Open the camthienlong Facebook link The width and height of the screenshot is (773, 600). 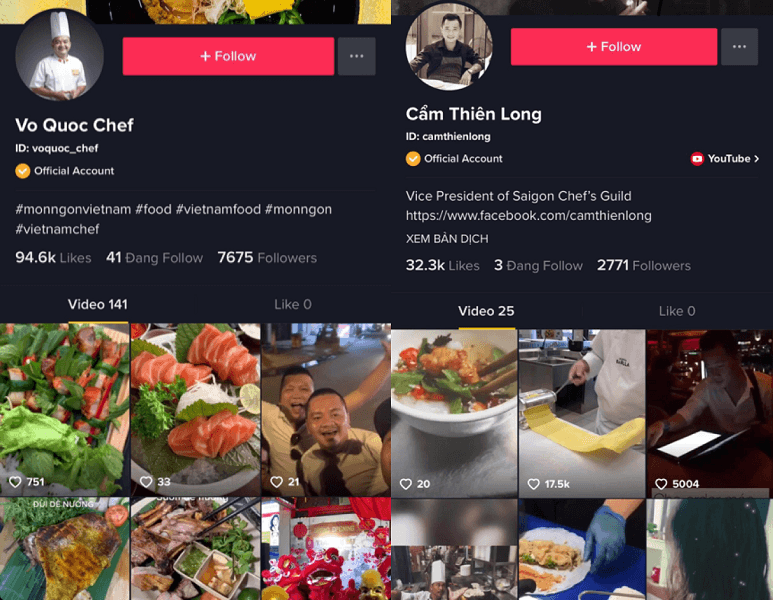tap(528, 215)
